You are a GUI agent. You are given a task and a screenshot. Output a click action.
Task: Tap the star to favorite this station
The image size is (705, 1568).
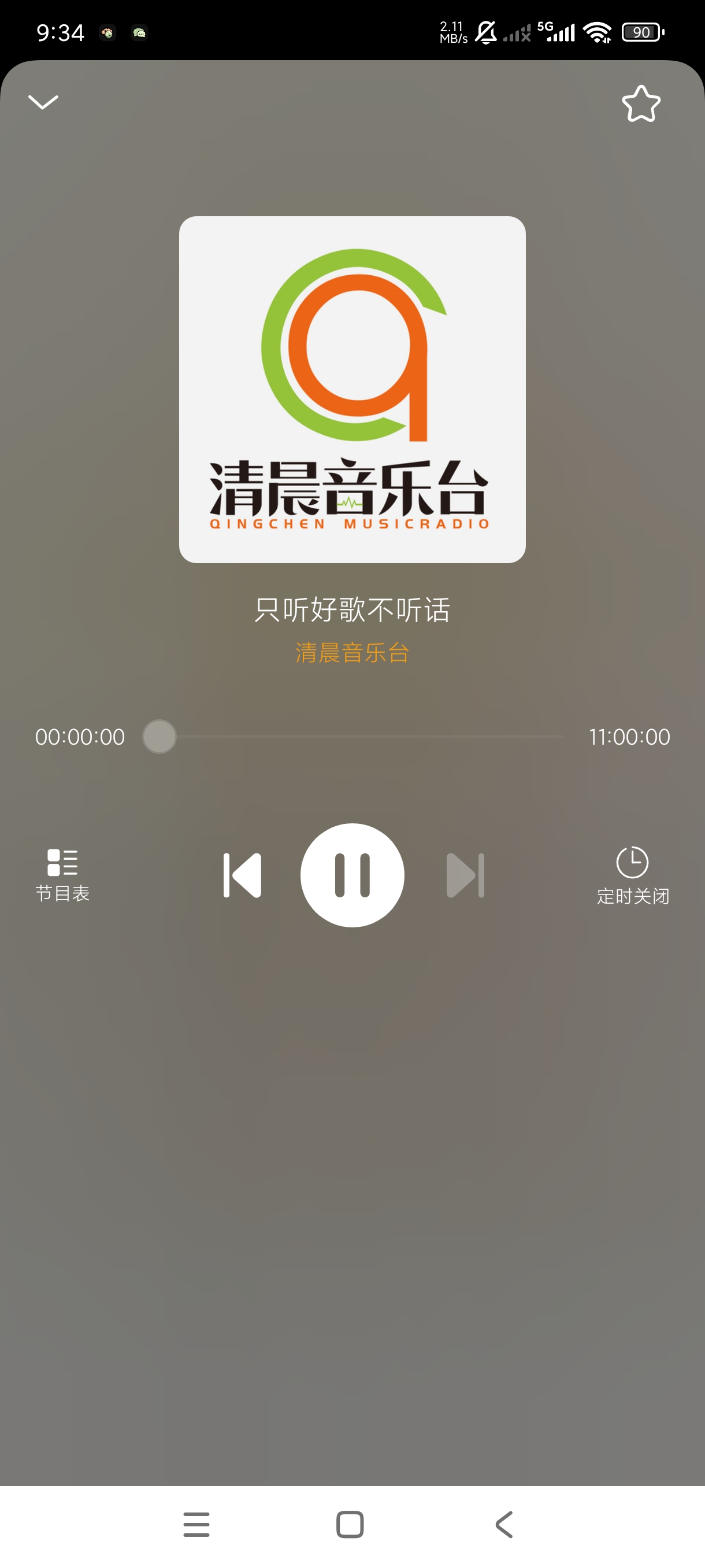coord(640,105)
